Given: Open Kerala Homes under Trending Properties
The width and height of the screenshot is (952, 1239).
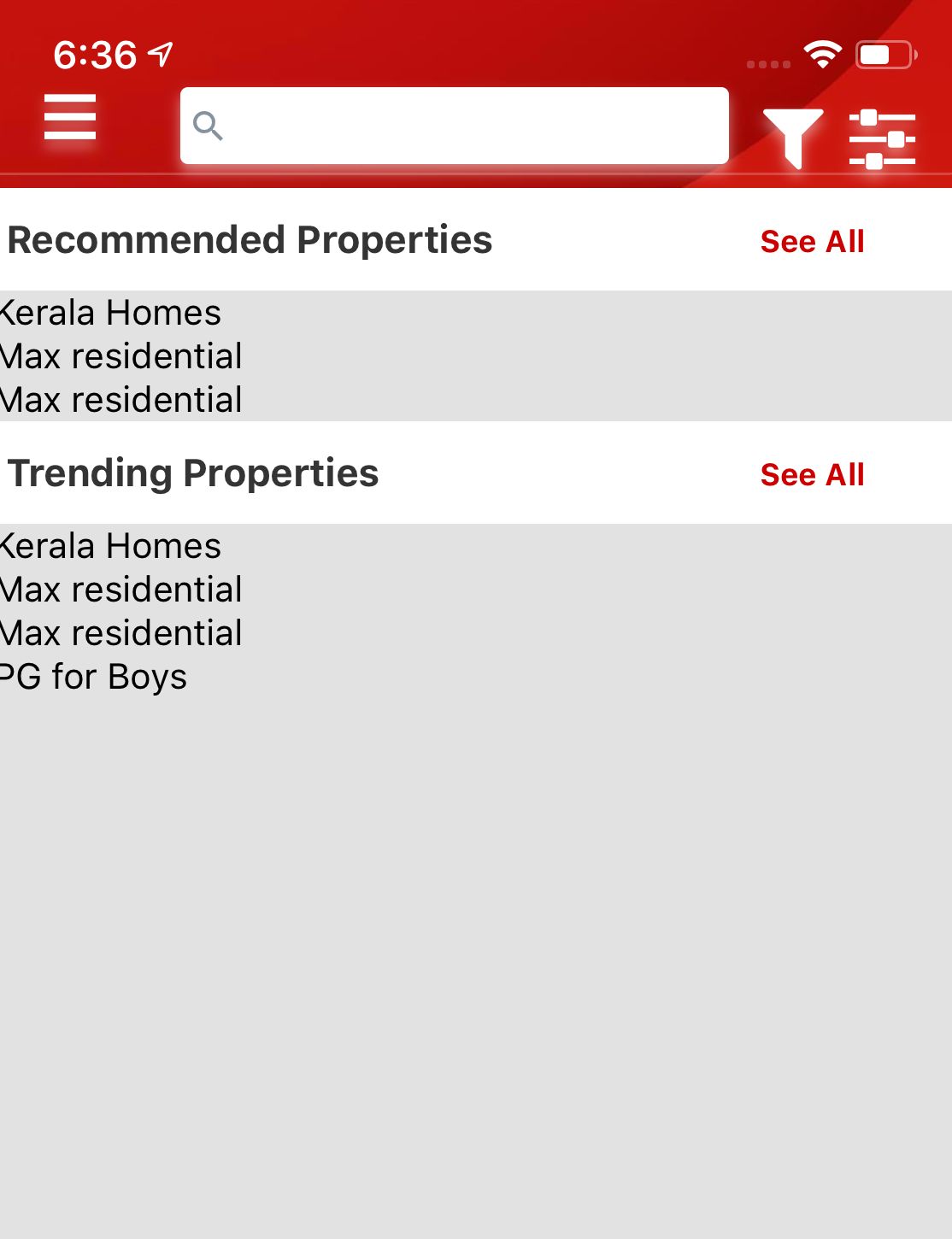Looking at the screenshot, I should [111, 546].
